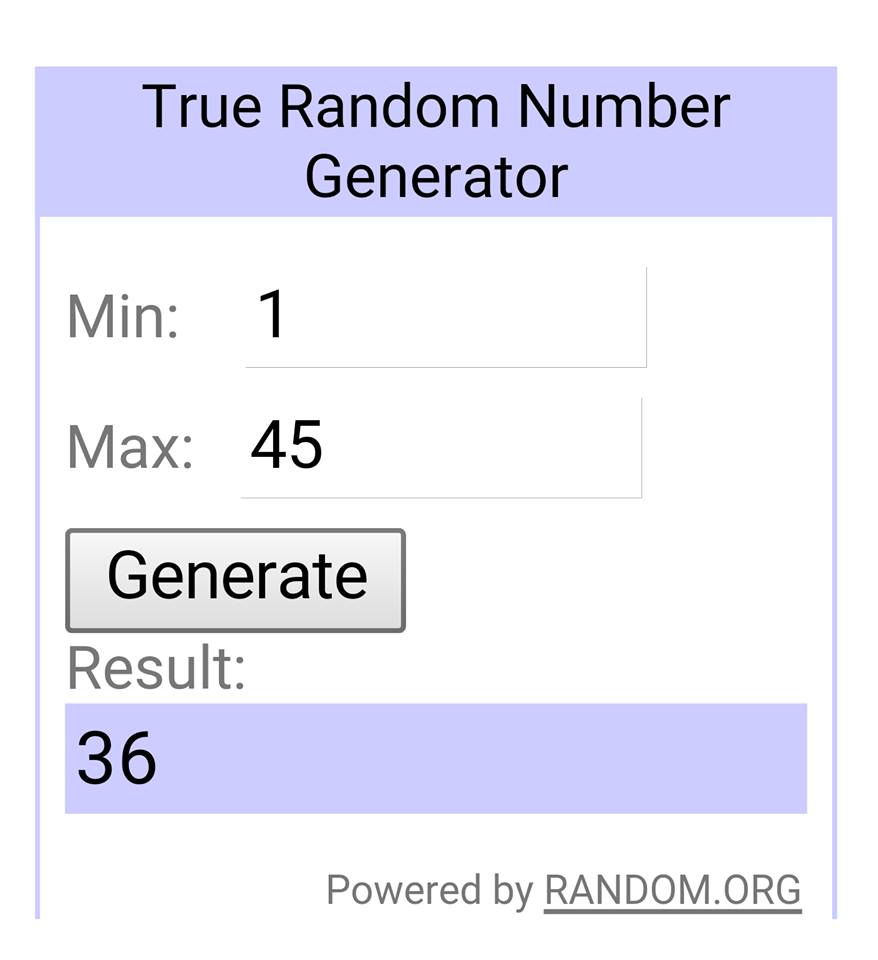Tap the Min number field
This screenshot has width=878, height=960.
[445, 317]
